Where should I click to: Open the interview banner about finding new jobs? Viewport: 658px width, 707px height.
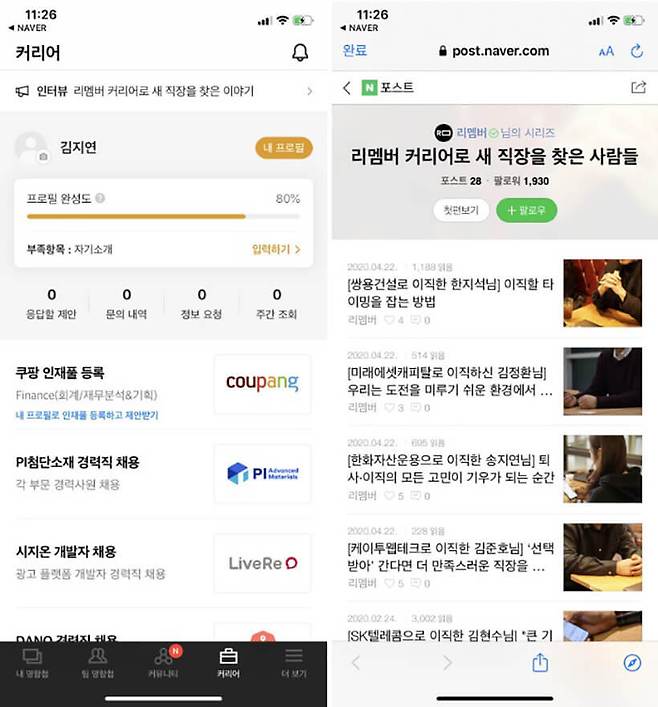pos(165,91)
